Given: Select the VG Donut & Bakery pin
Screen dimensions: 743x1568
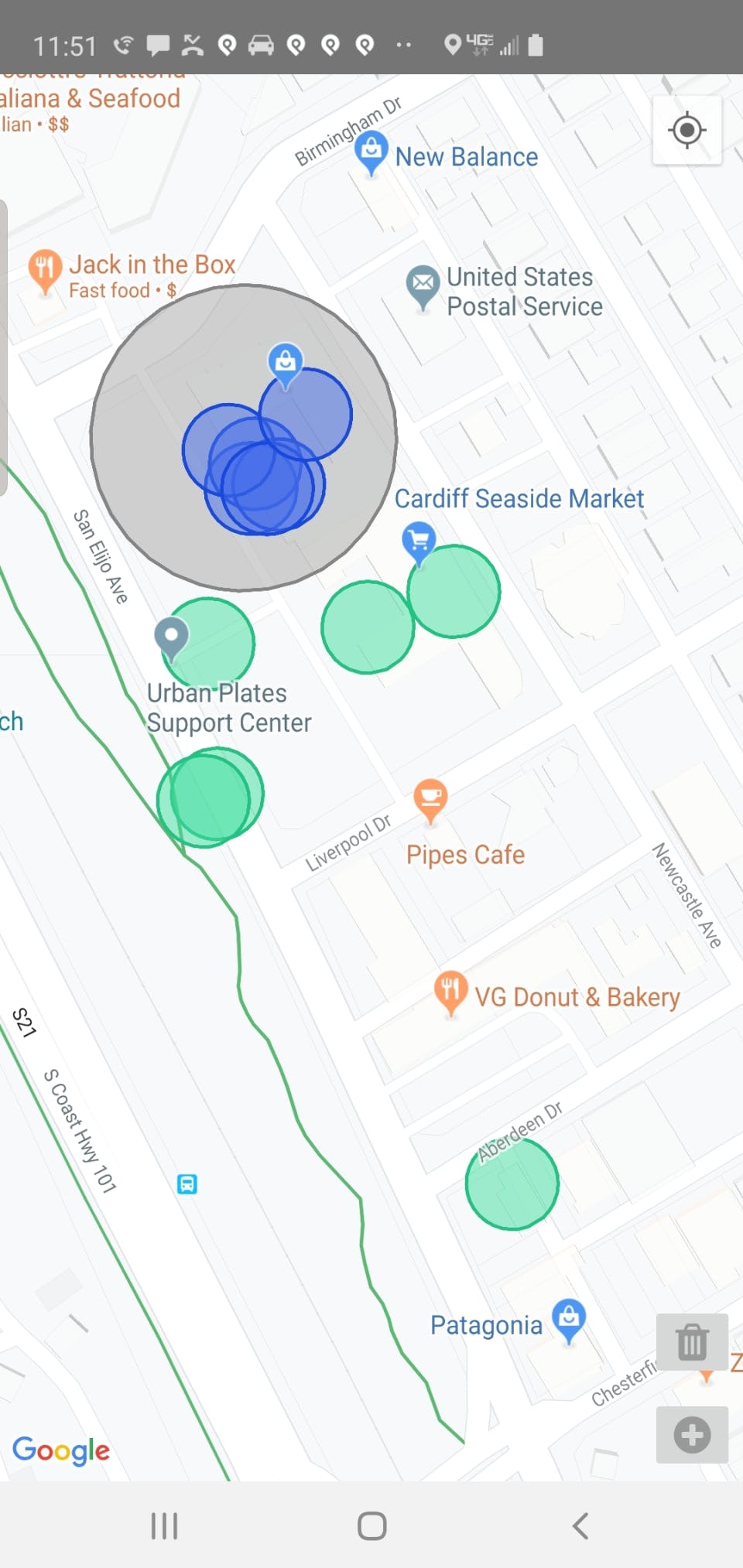Looking at the screenshot, I should click(x=450, y=991).
